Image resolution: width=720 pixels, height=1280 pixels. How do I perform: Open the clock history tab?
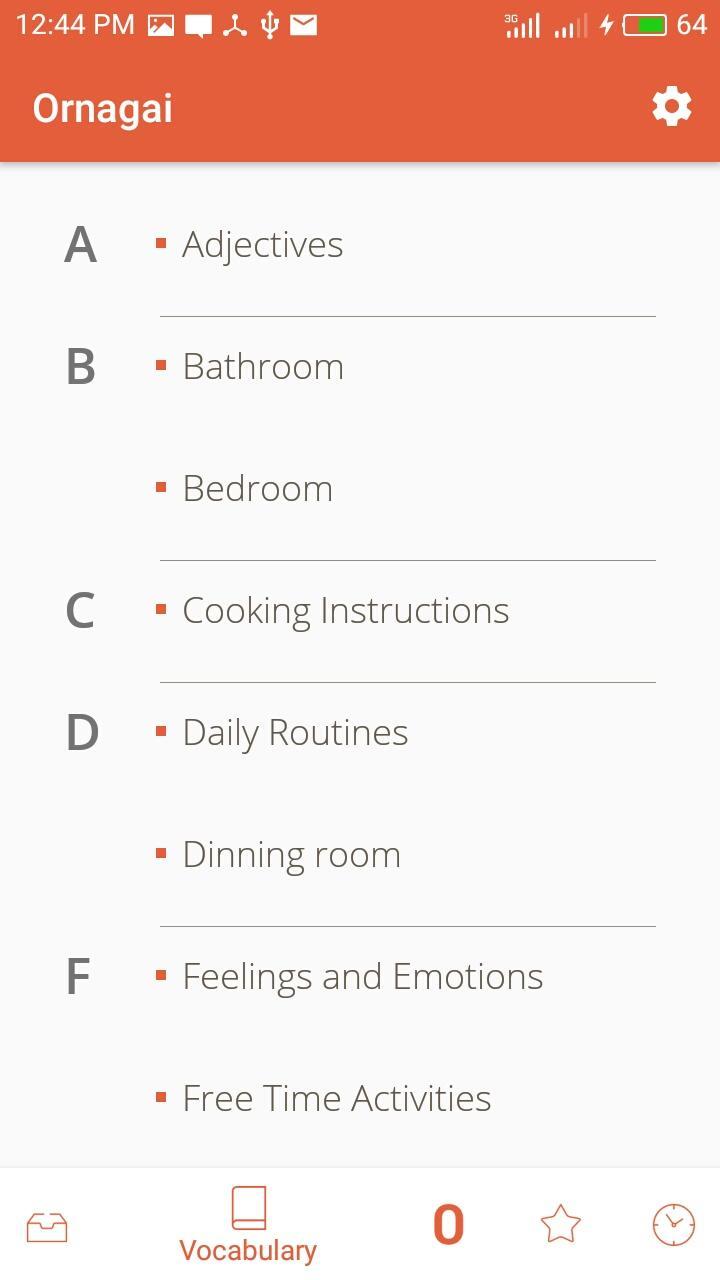click(x=673, y=1225)
